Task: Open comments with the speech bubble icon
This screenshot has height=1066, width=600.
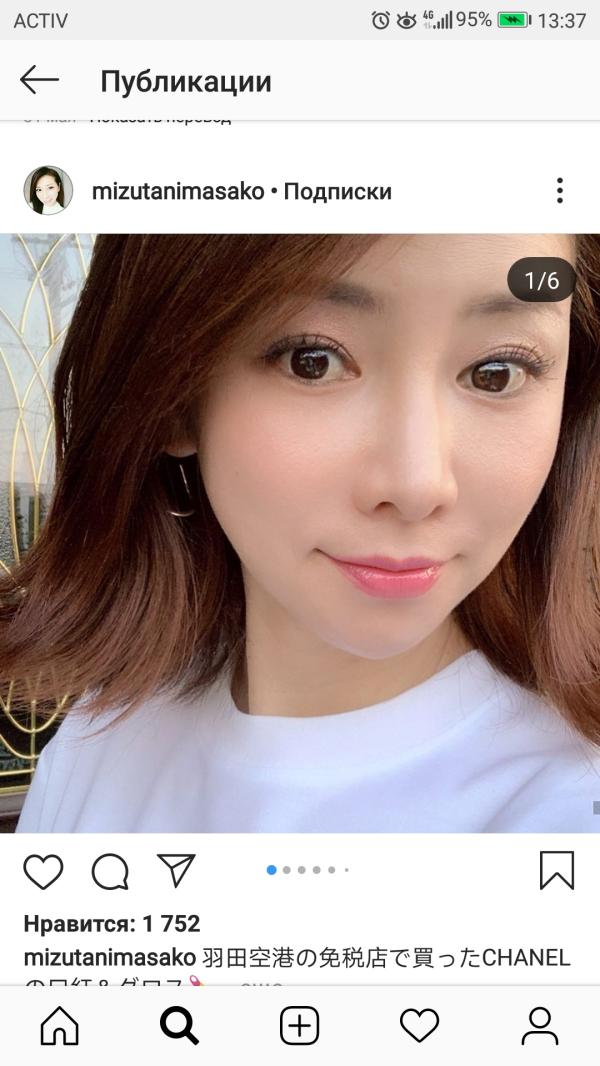Action: (x=110, y=871)
